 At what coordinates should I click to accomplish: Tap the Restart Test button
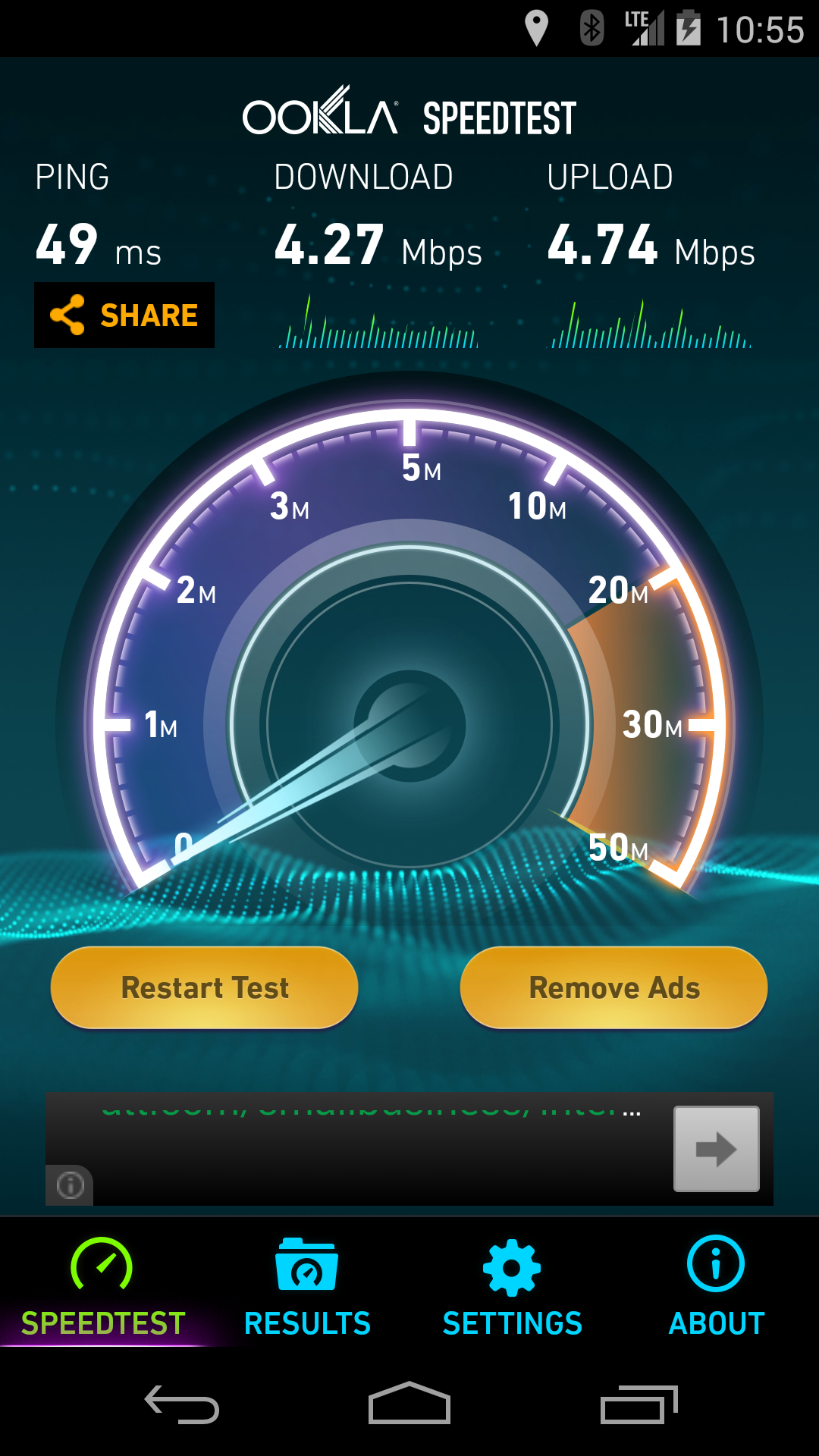click(205, 987)
